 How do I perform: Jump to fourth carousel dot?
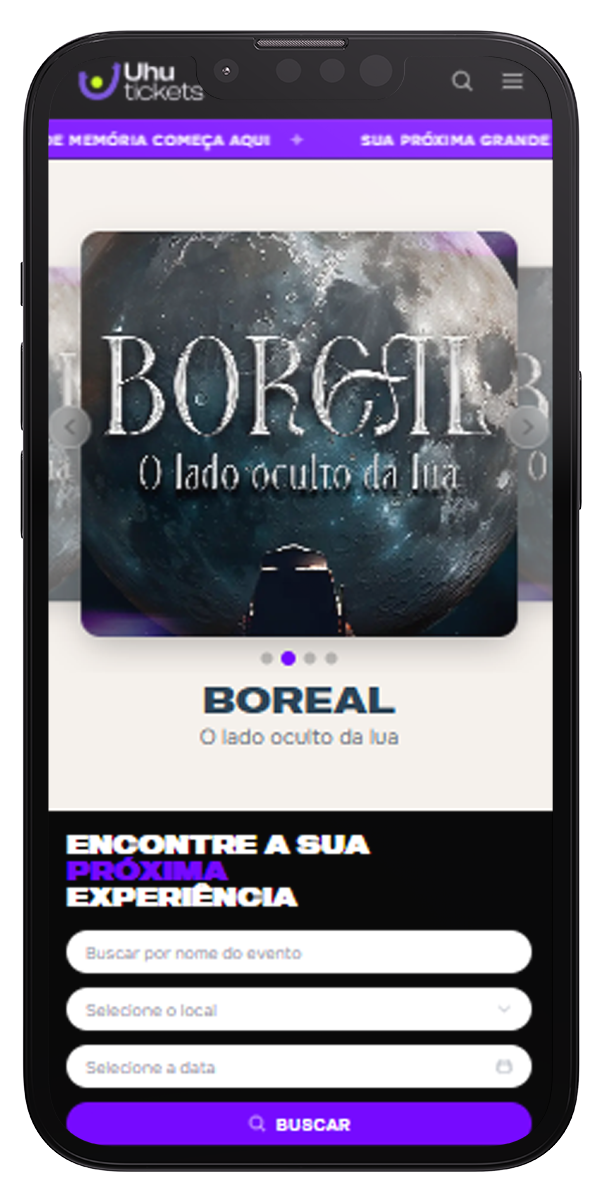coord(331,658)
